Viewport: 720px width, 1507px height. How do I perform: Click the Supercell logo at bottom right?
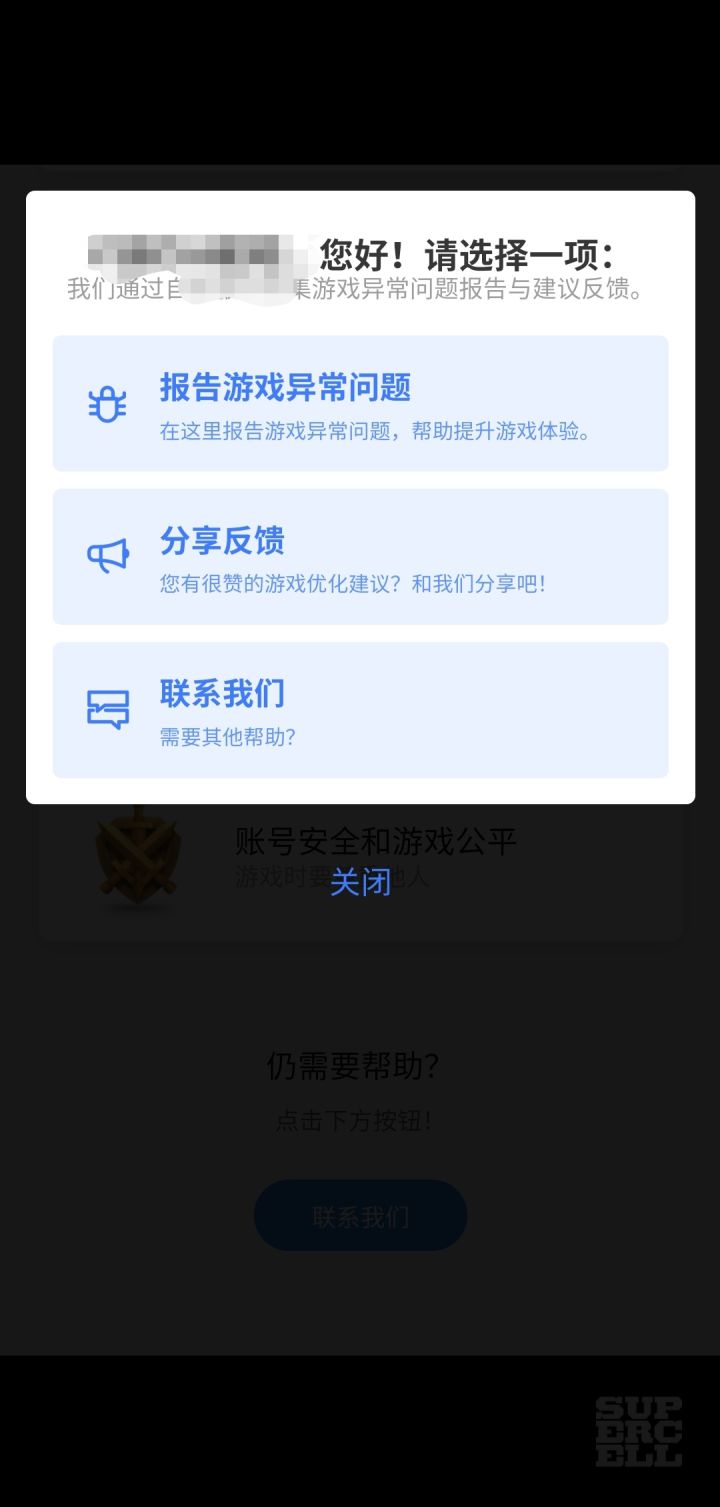coord(641,1432)
